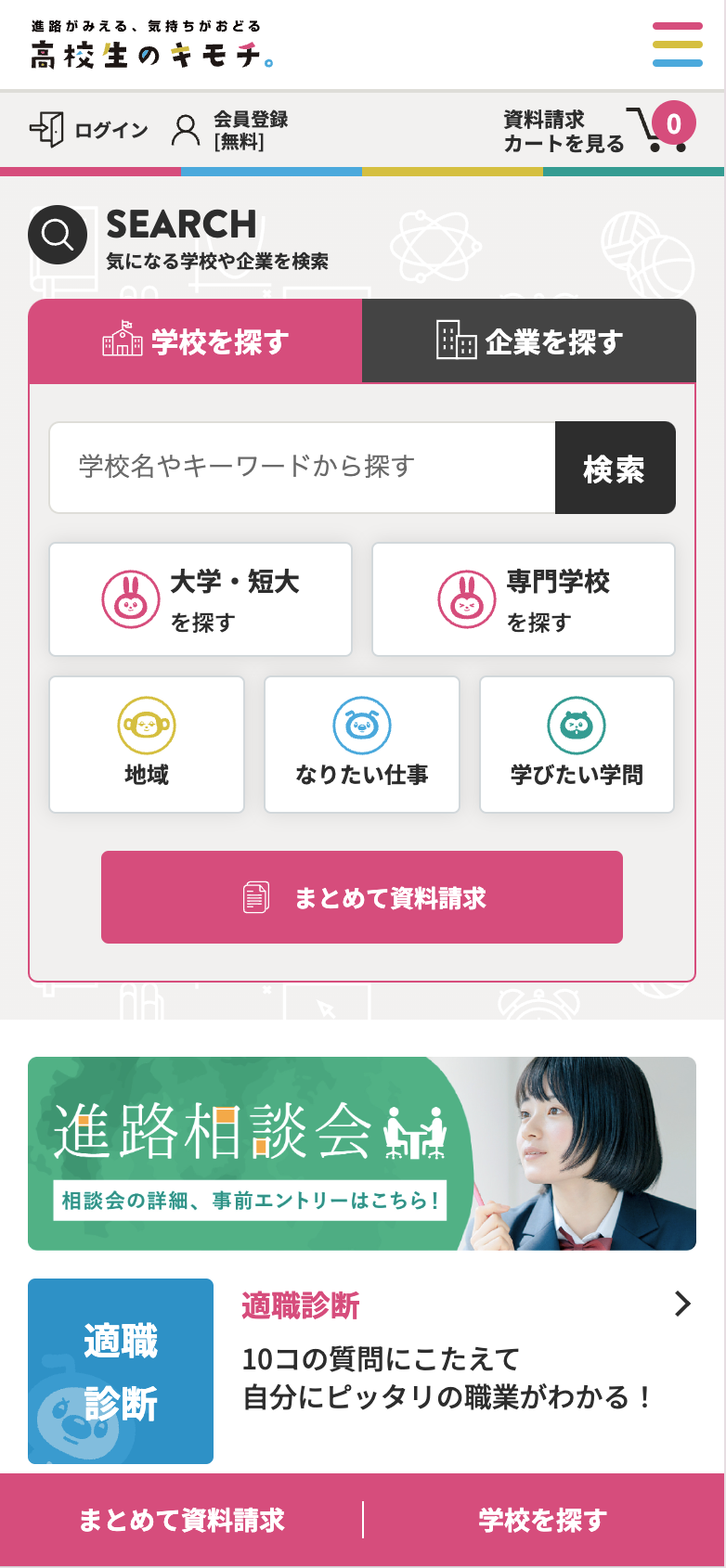Open the 進路相談会 banner

(x=362, y=1153)
